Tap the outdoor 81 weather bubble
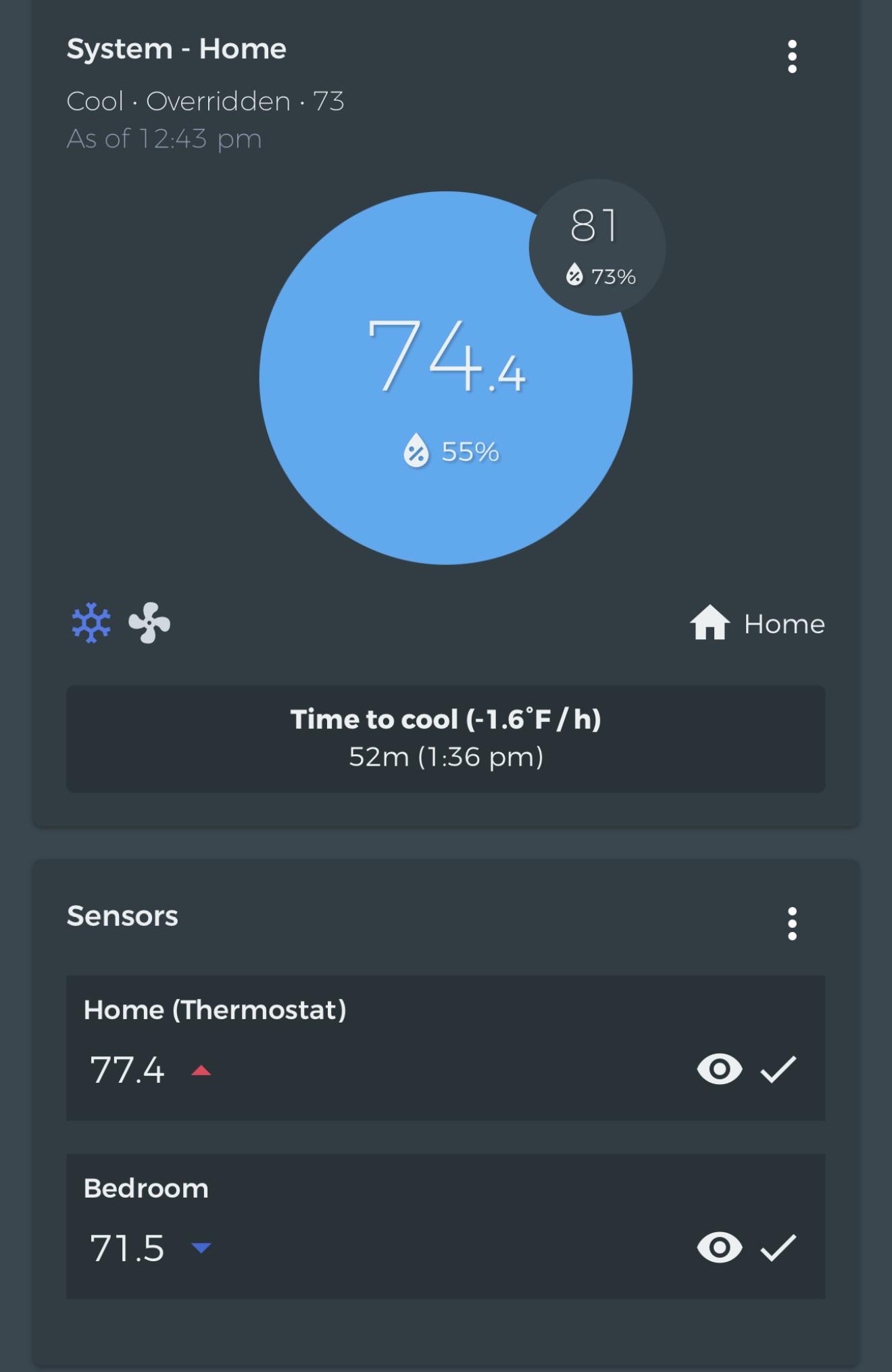 [x=597, y=247]
